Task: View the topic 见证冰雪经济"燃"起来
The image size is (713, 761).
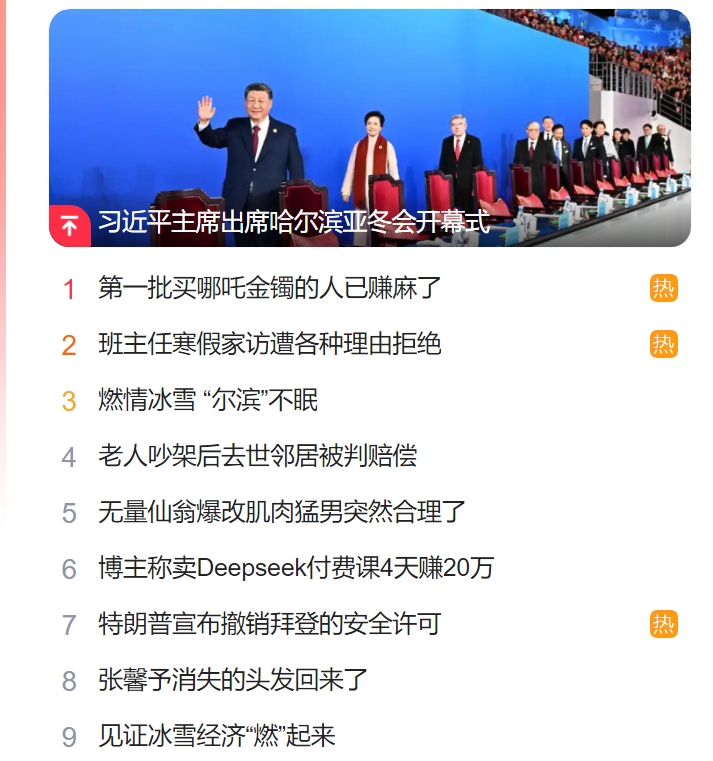Action: (x=217, y=737)
